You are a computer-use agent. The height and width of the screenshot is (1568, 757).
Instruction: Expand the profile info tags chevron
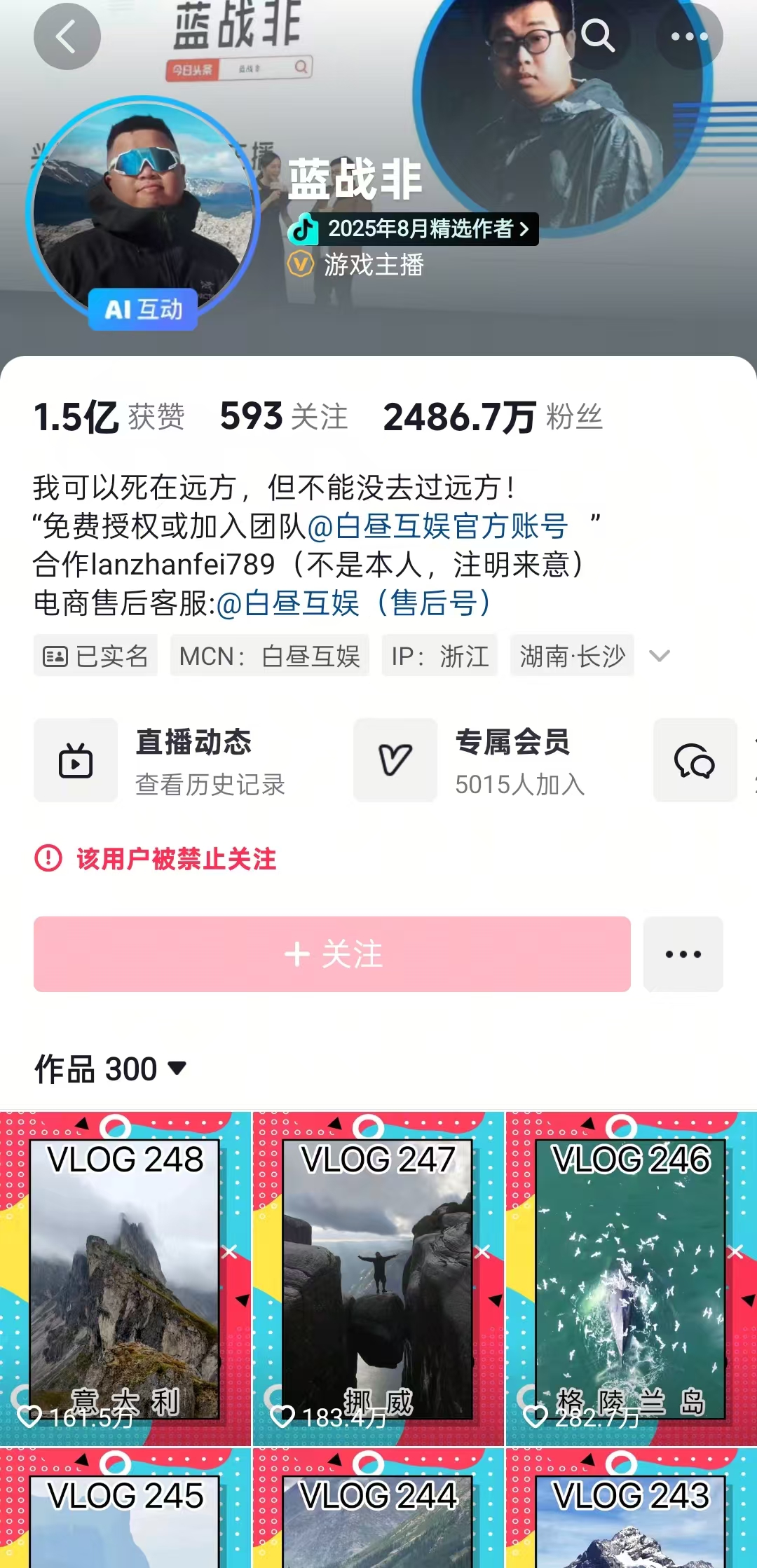[660, 656]
